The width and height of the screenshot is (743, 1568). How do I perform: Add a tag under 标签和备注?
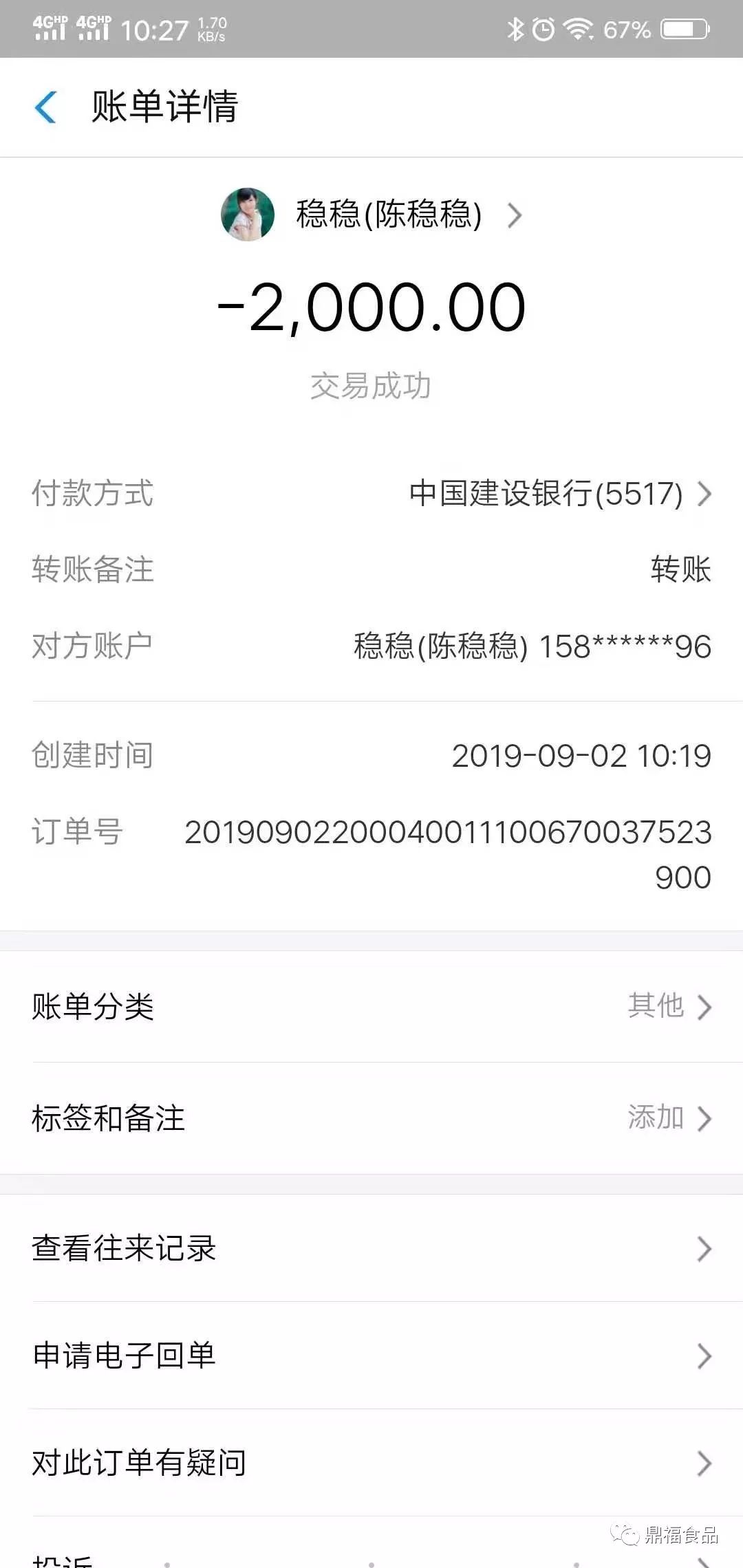pyautogui.click(x=371, y=1118)
